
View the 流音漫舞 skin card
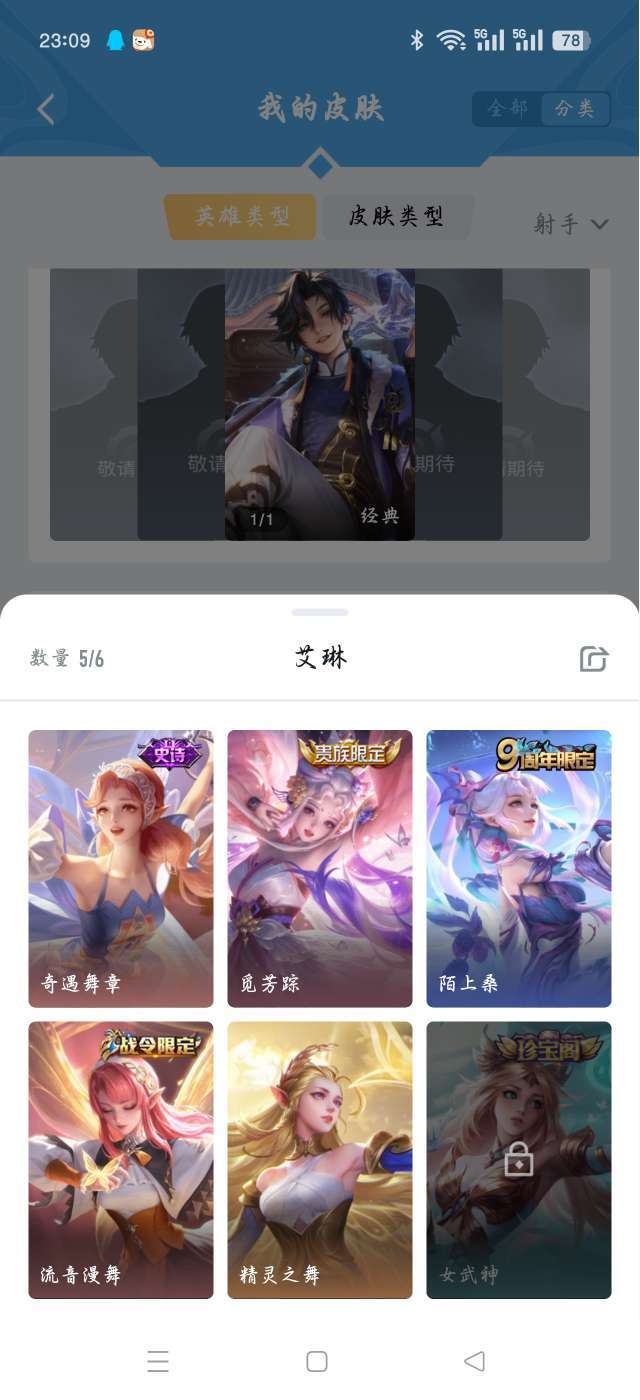click(x=121, y=1160)
